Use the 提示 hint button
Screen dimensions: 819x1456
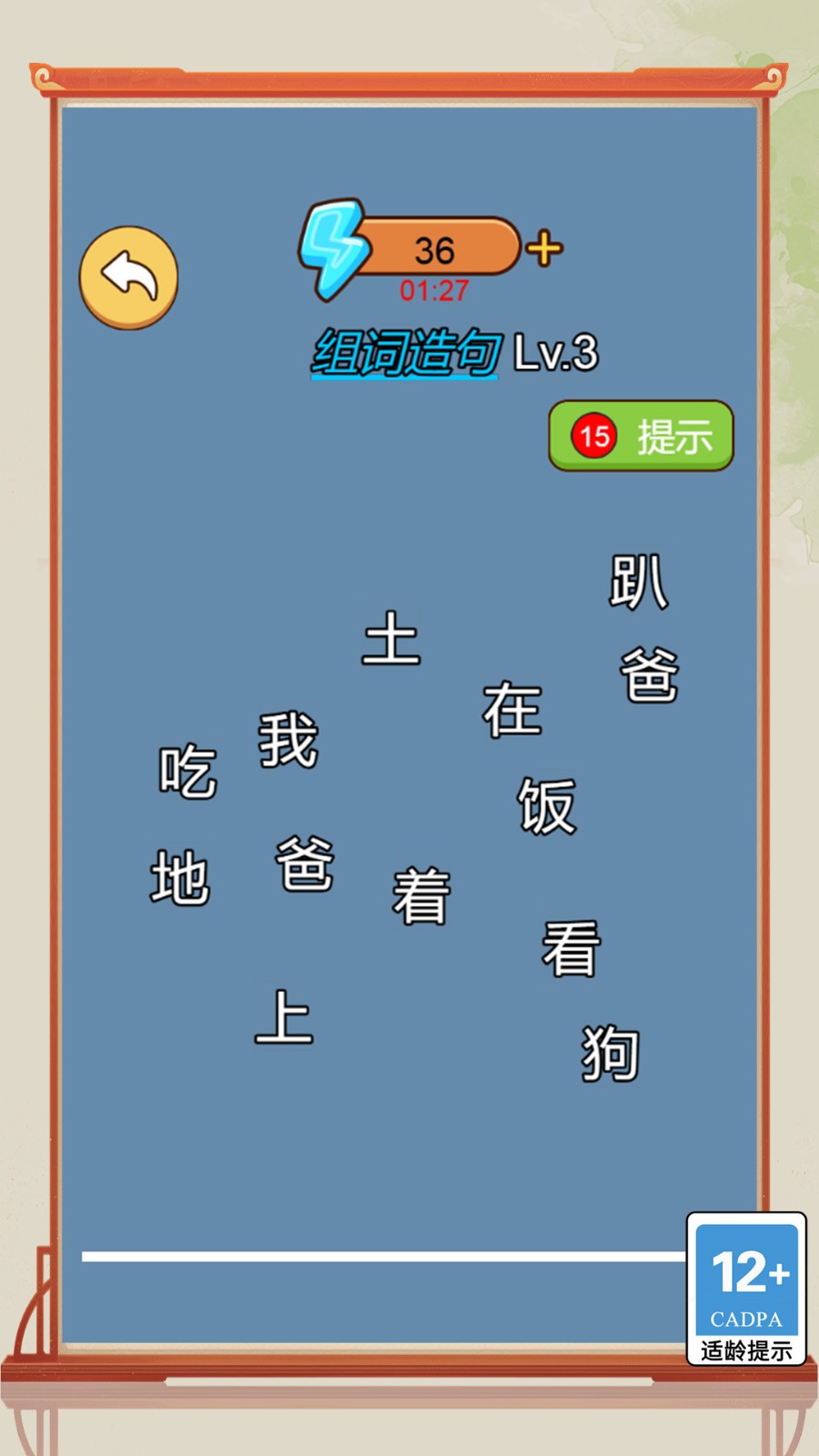click(x=641, y=437)
